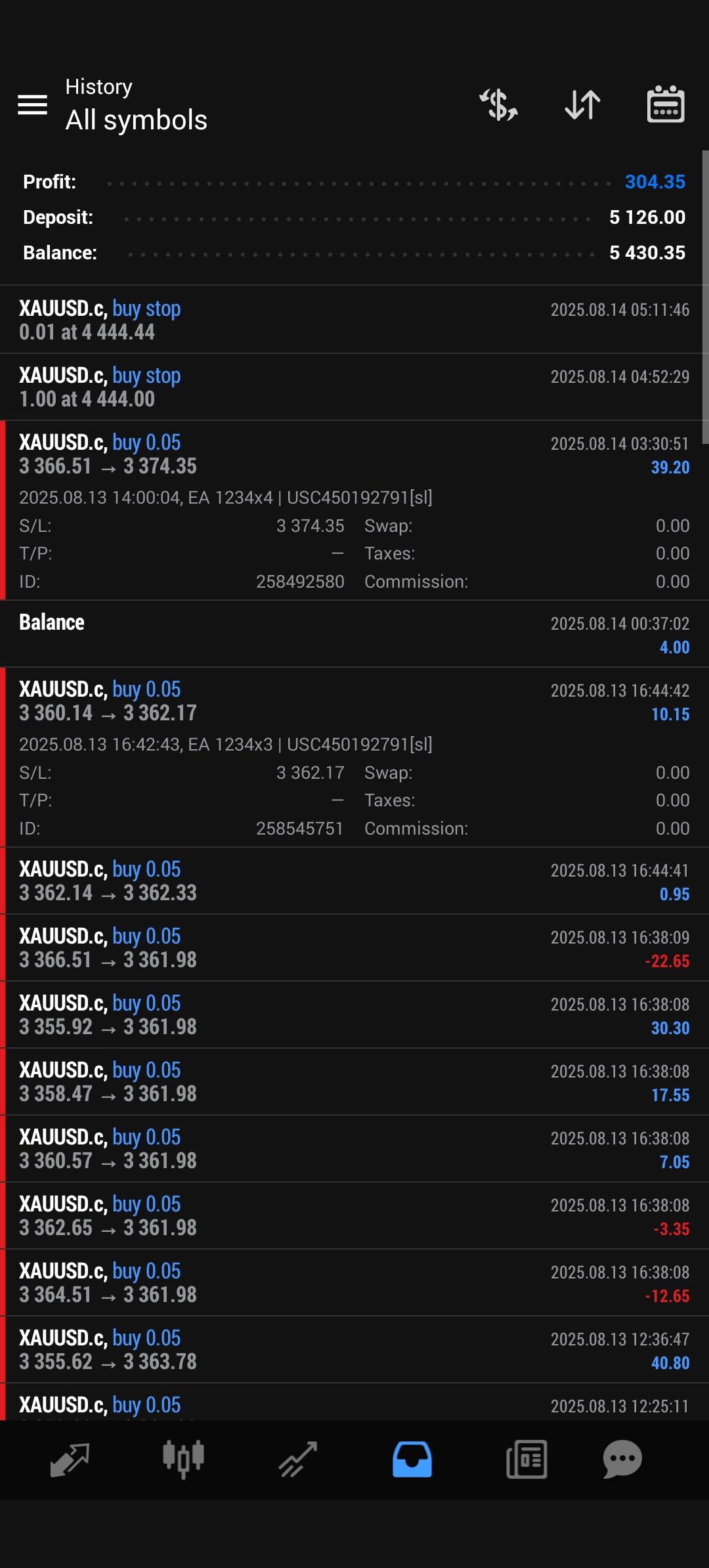Select the Balance entry of 4.00
Image resolution: width=709 pixels, height=1568 pixels.
coord(354,634)
